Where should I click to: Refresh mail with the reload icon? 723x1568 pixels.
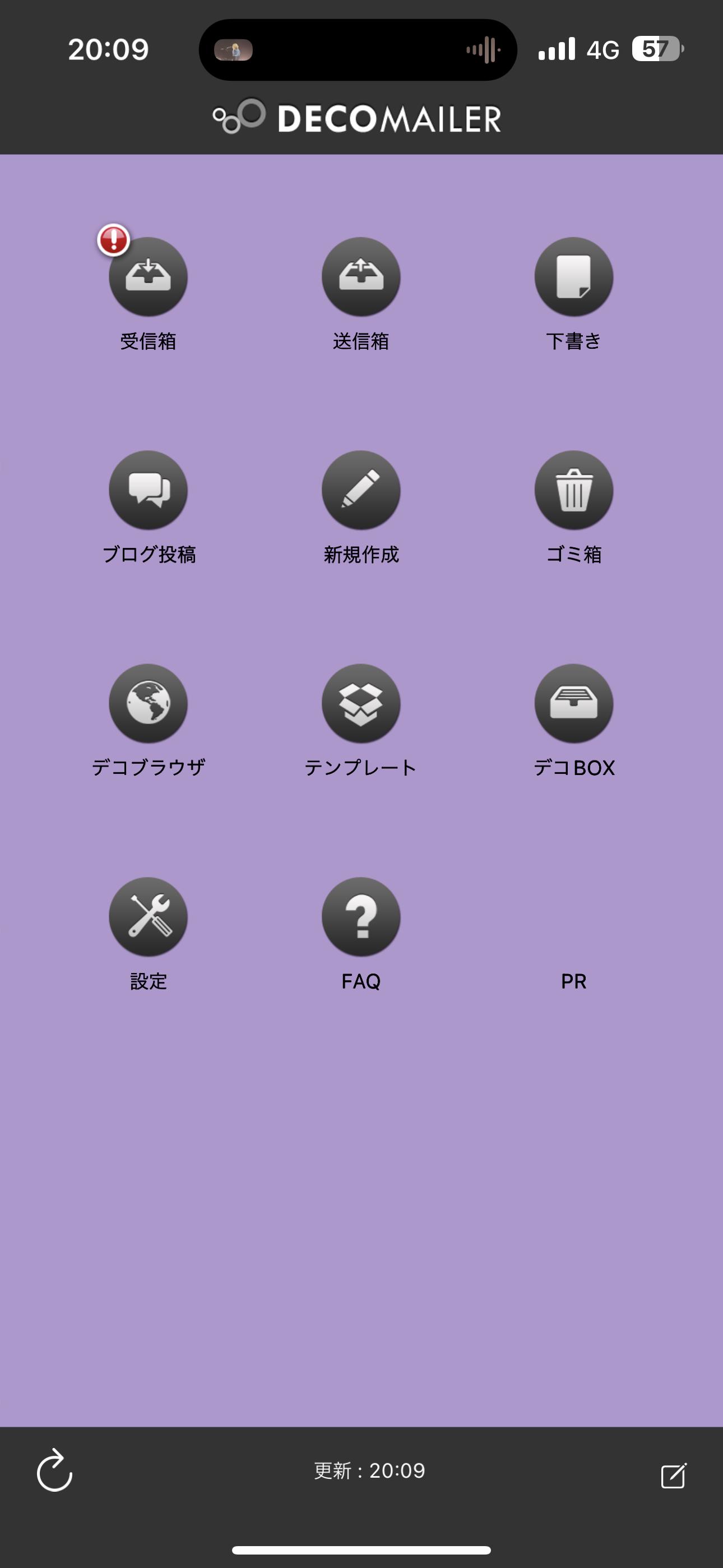(55, 1470)
